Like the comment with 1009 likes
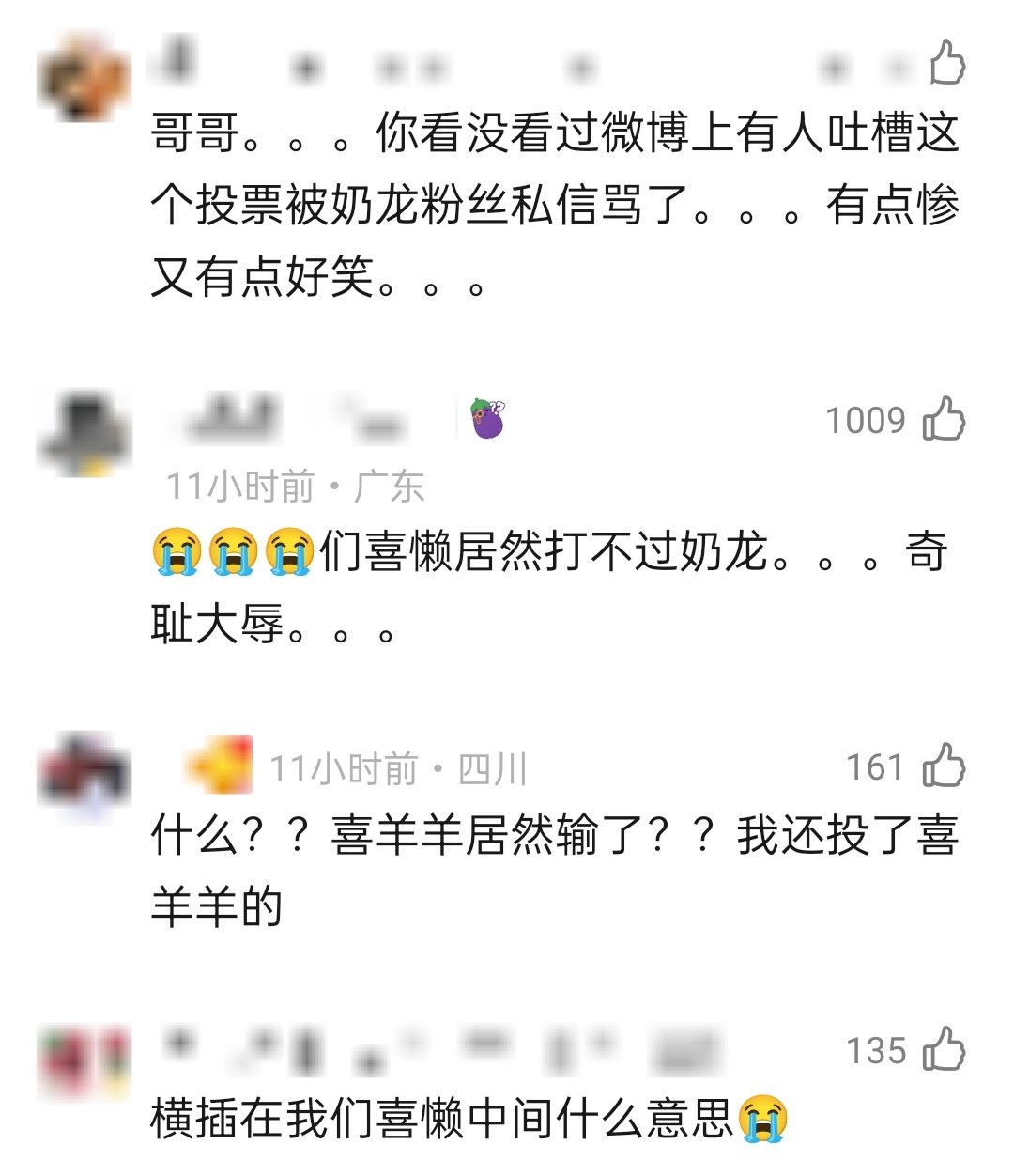The height and width of the screenshot is (1176, 1014). [944, 419]
